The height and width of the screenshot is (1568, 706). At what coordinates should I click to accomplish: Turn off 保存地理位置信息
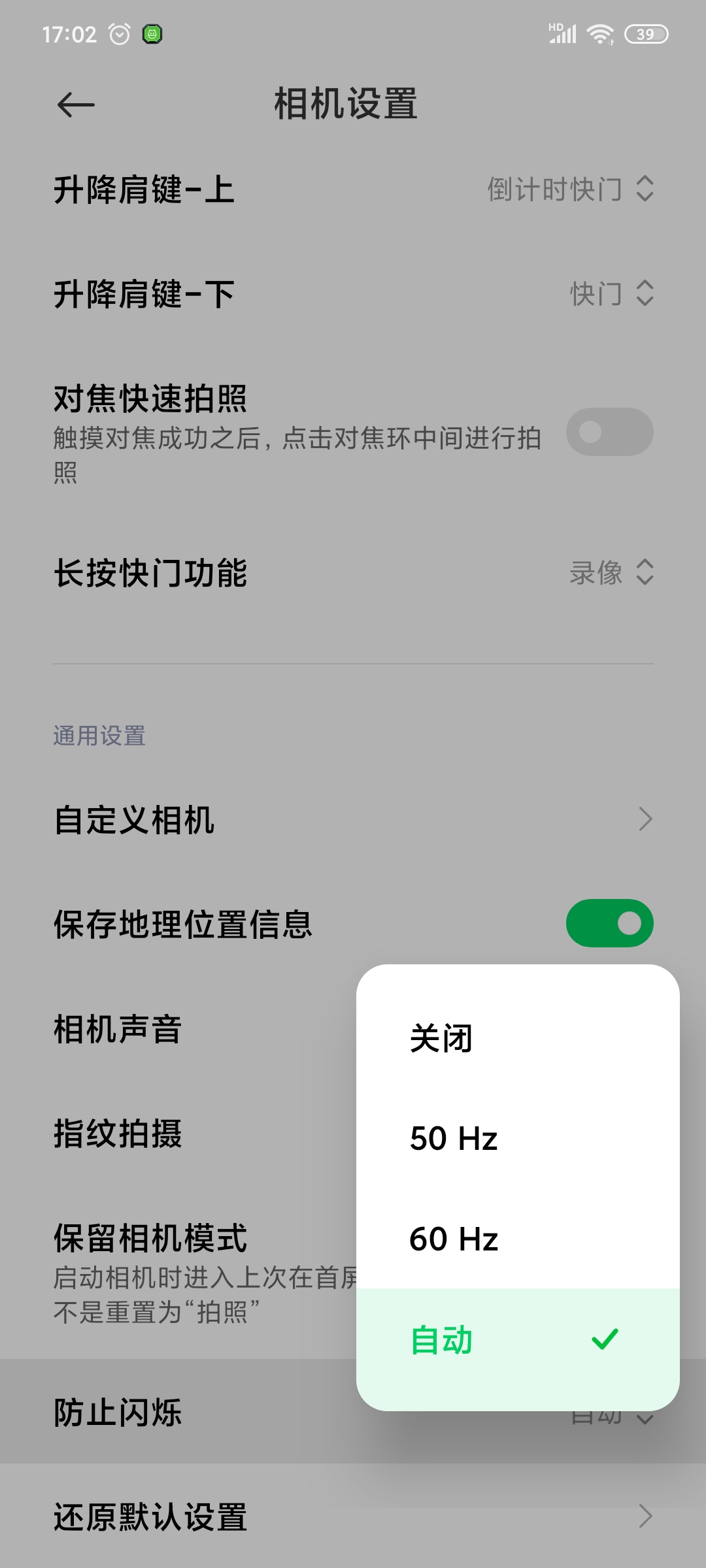coord(609,923)
